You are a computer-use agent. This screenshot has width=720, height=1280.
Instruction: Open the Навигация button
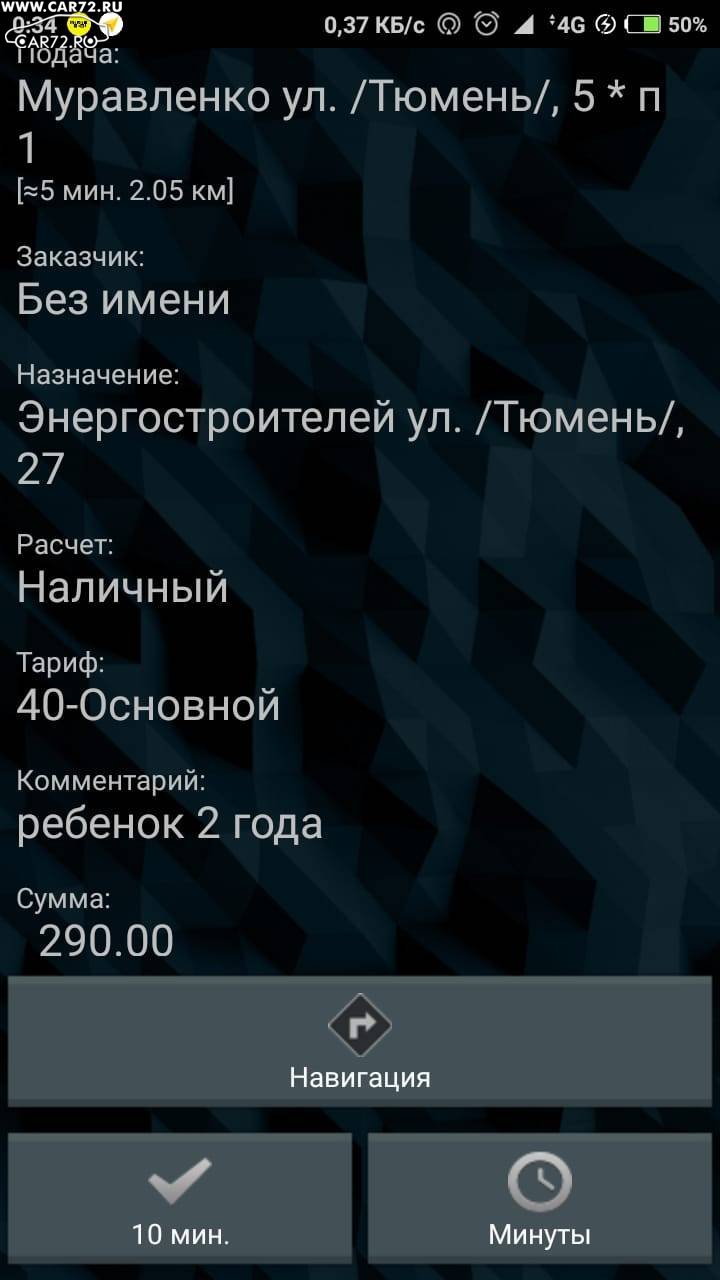(360, 1041)
